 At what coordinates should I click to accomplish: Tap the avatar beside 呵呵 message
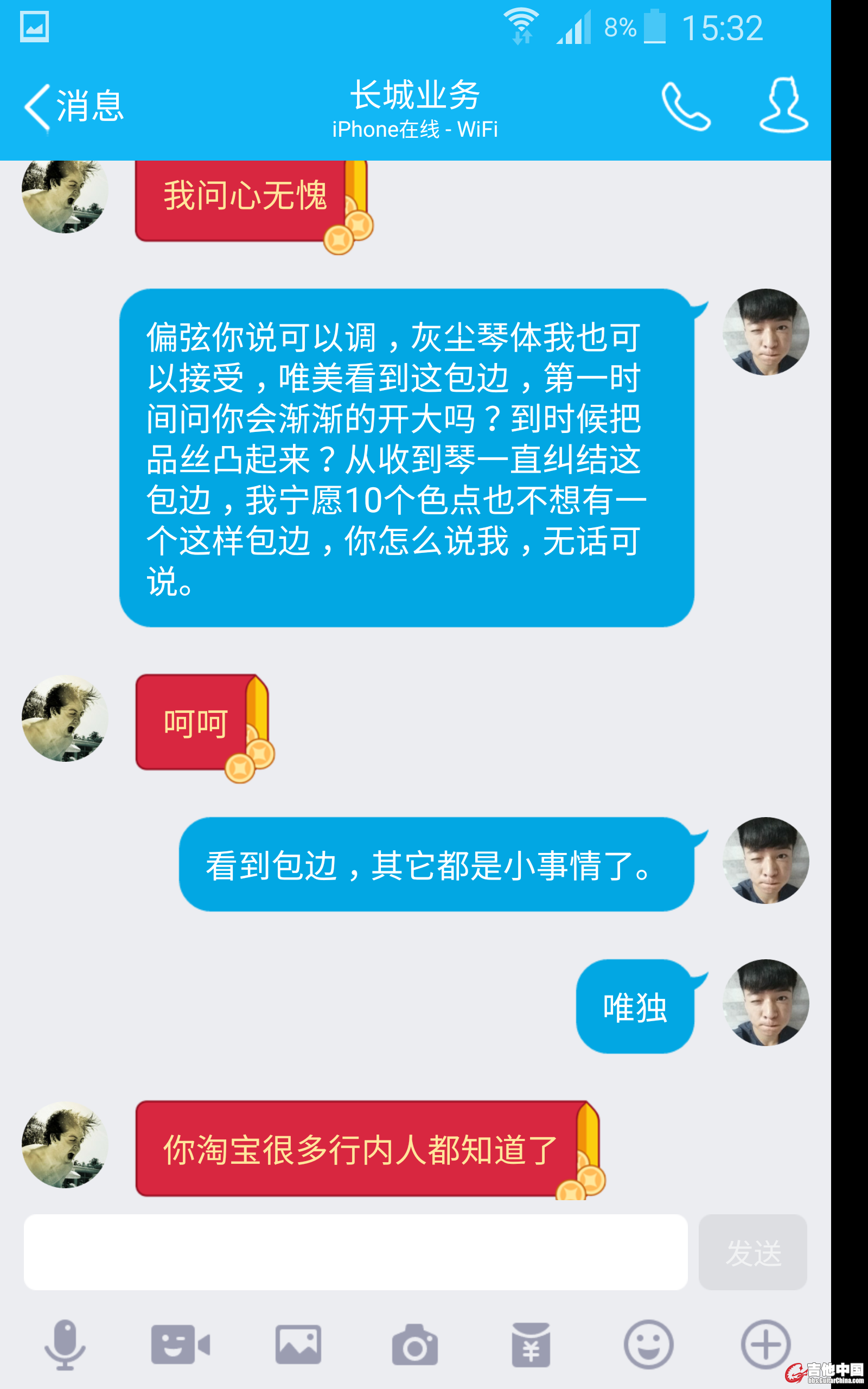65,718
